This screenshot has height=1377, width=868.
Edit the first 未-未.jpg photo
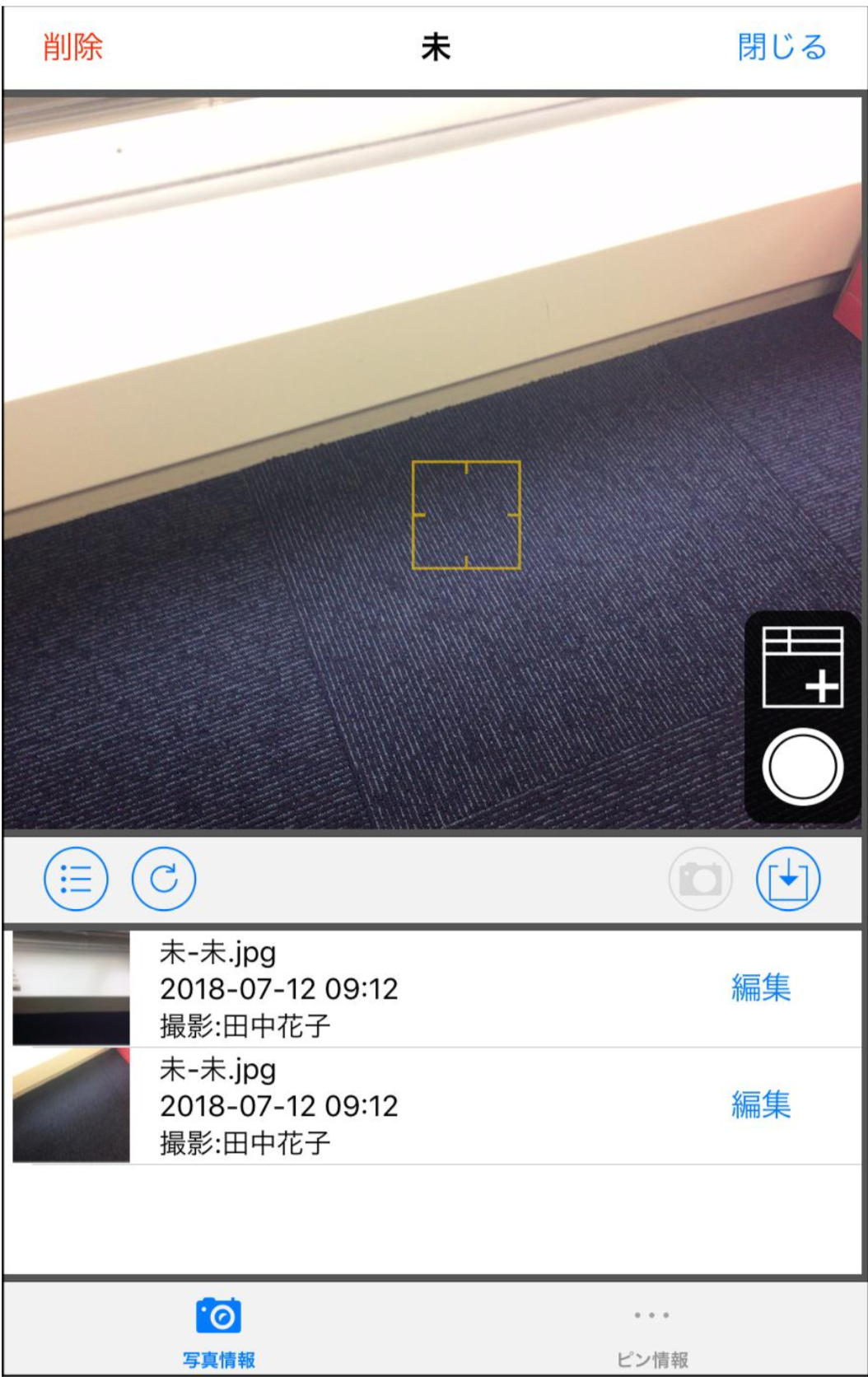760,987
